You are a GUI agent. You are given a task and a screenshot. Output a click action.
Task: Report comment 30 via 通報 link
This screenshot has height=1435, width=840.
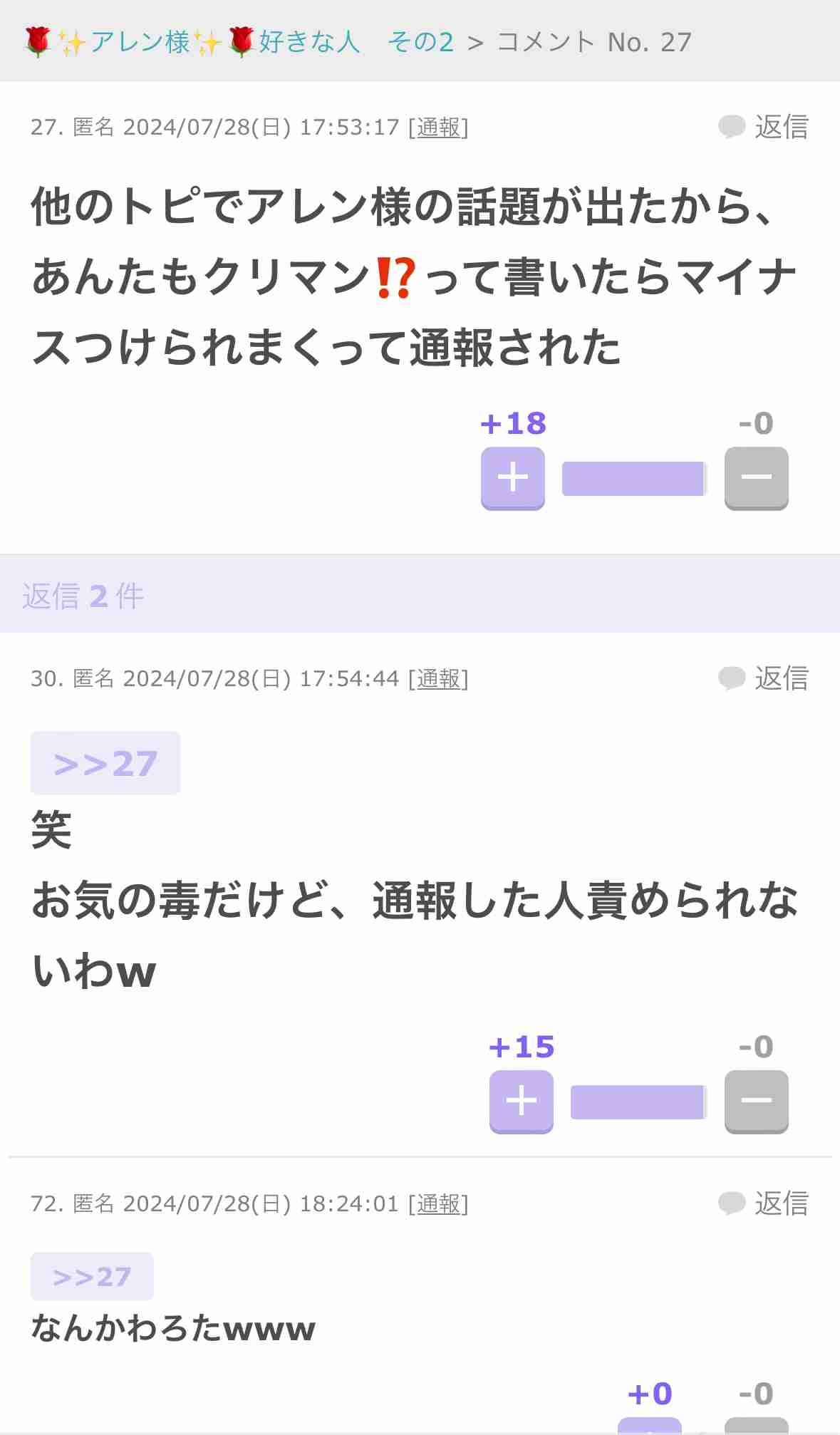pyautogui.click(x=438, y=678)
